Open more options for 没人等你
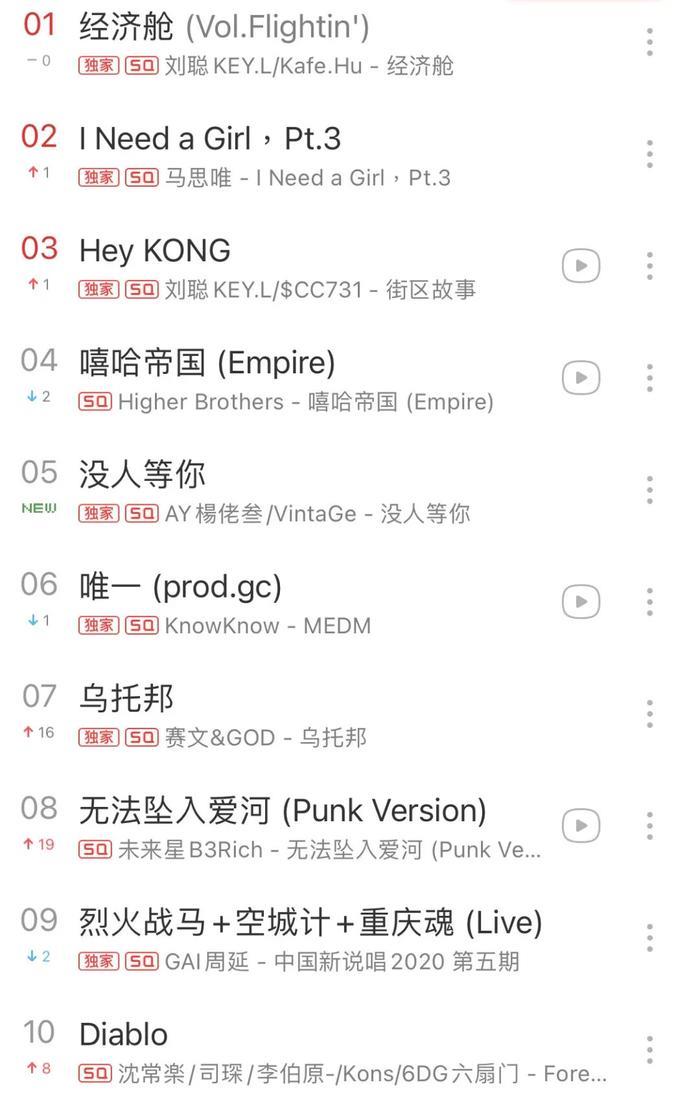 [x=650, y=490]
